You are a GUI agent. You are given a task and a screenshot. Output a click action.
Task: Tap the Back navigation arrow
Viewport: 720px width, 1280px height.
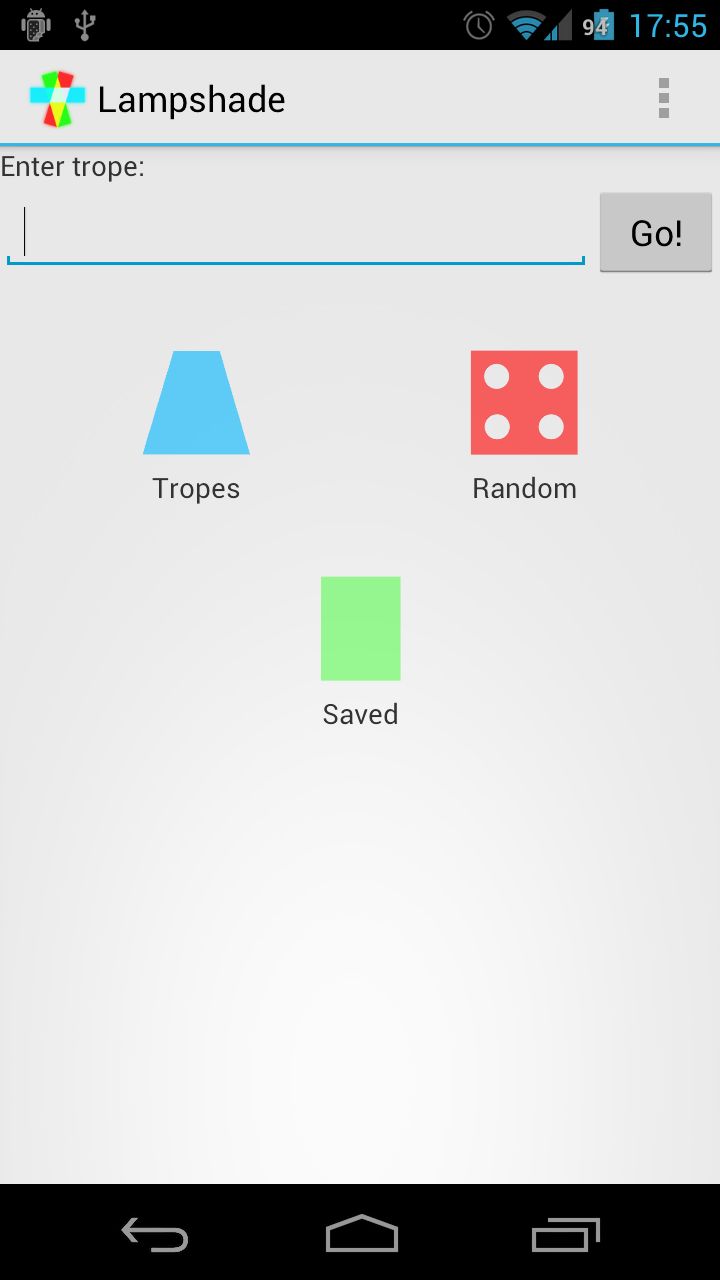point(155,1235)
